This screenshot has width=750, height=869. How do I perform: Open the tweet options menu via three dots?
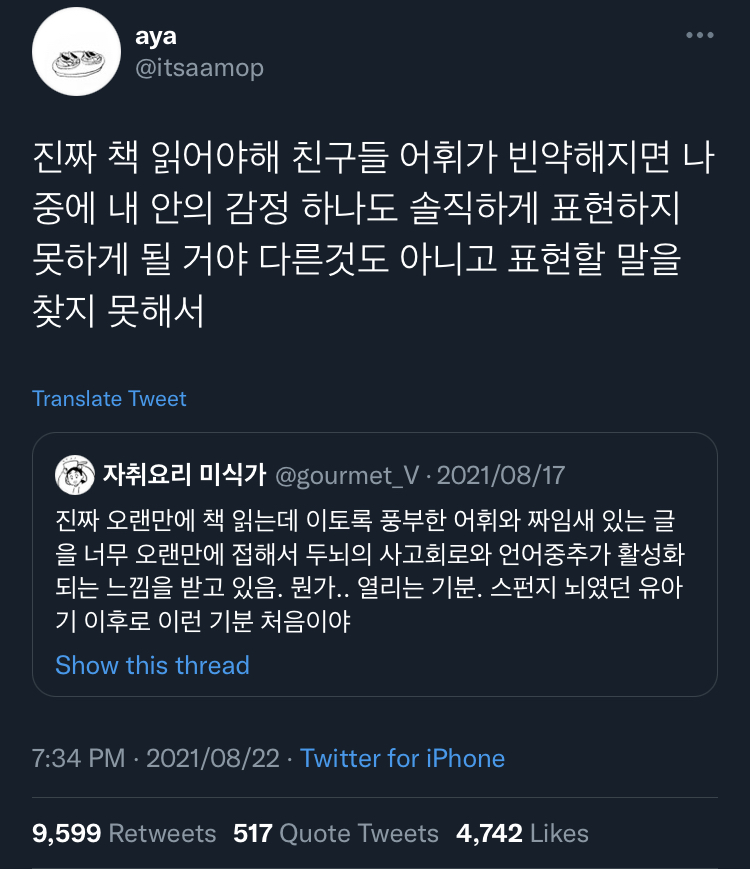(x=699, y=33)
